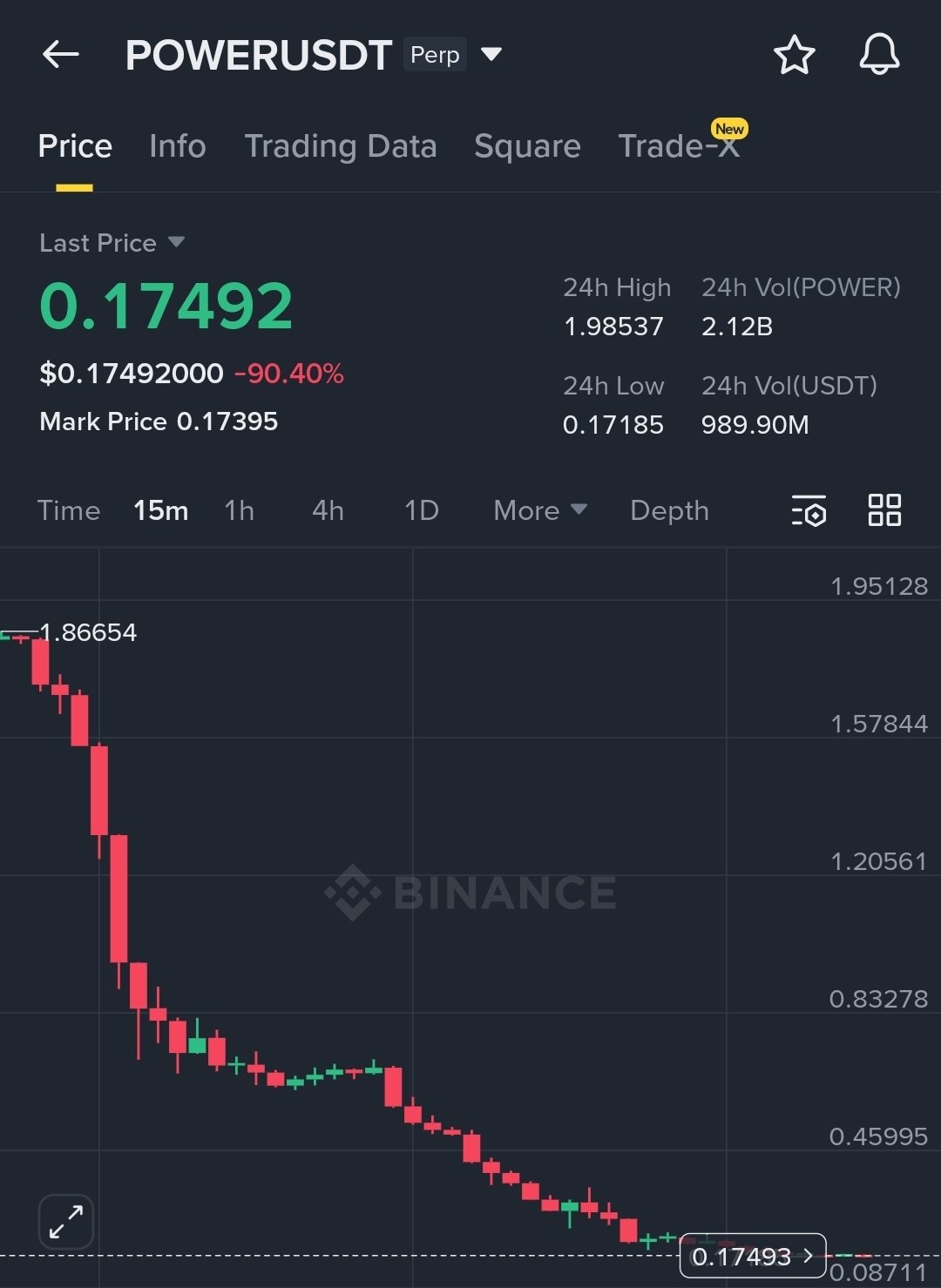Go back using the arrow icon

[x=61, y=55]
